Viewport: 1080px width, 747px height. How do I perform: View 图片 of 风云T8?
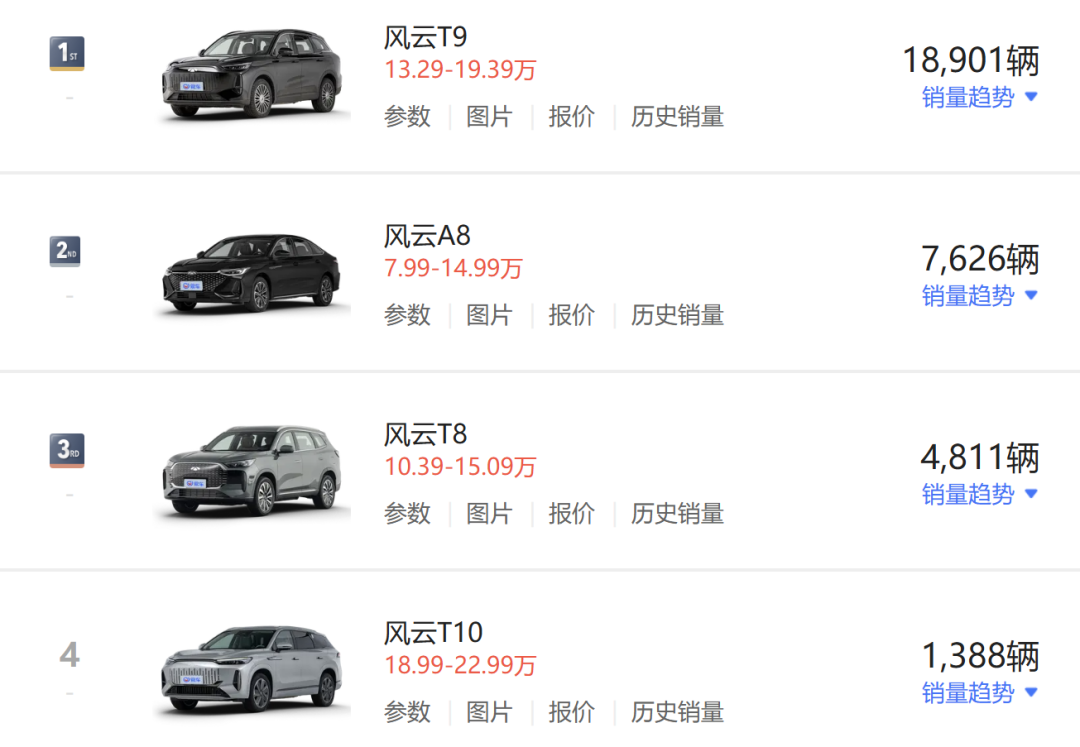click(489, 514)
